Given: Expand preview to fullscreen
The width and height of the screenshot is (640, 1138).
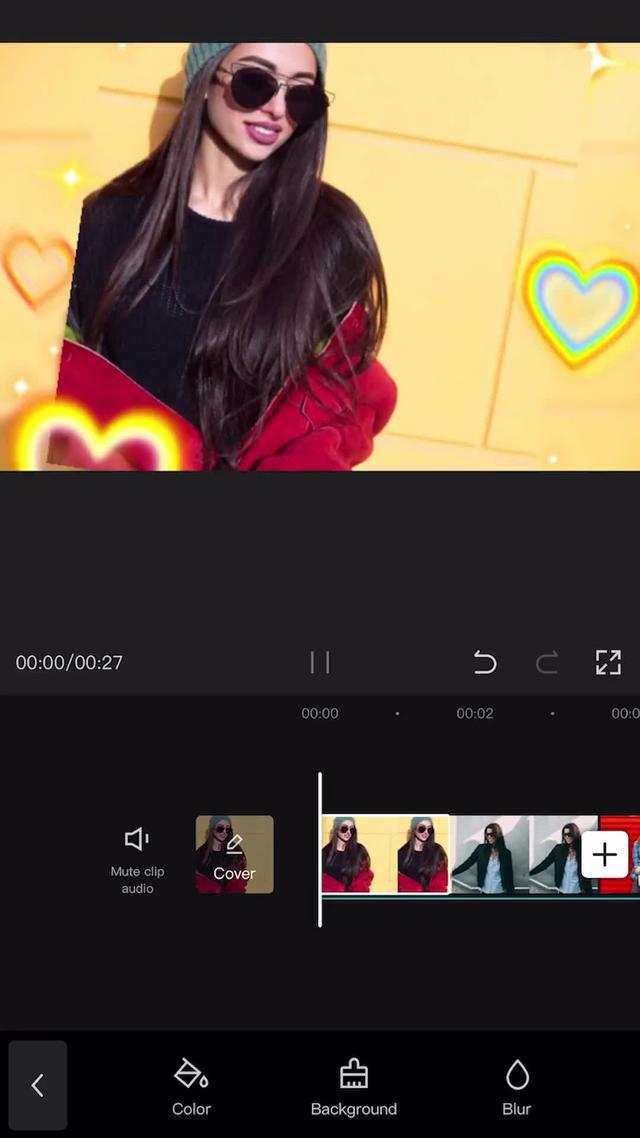Looking at the screenshot, I should click(608, 662).
